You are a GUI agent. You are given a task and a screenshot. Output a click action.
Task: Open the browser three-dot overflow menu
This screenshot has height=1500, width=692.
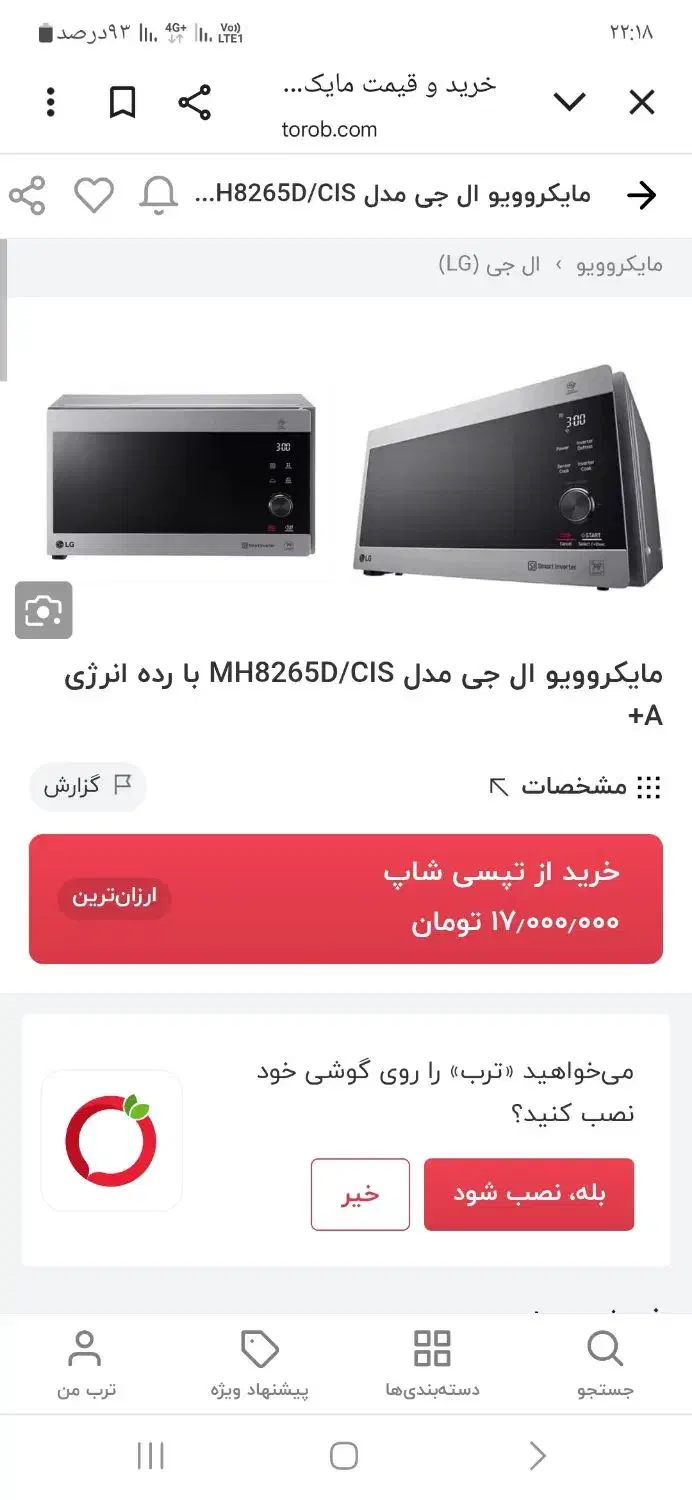tap(50, 102)
